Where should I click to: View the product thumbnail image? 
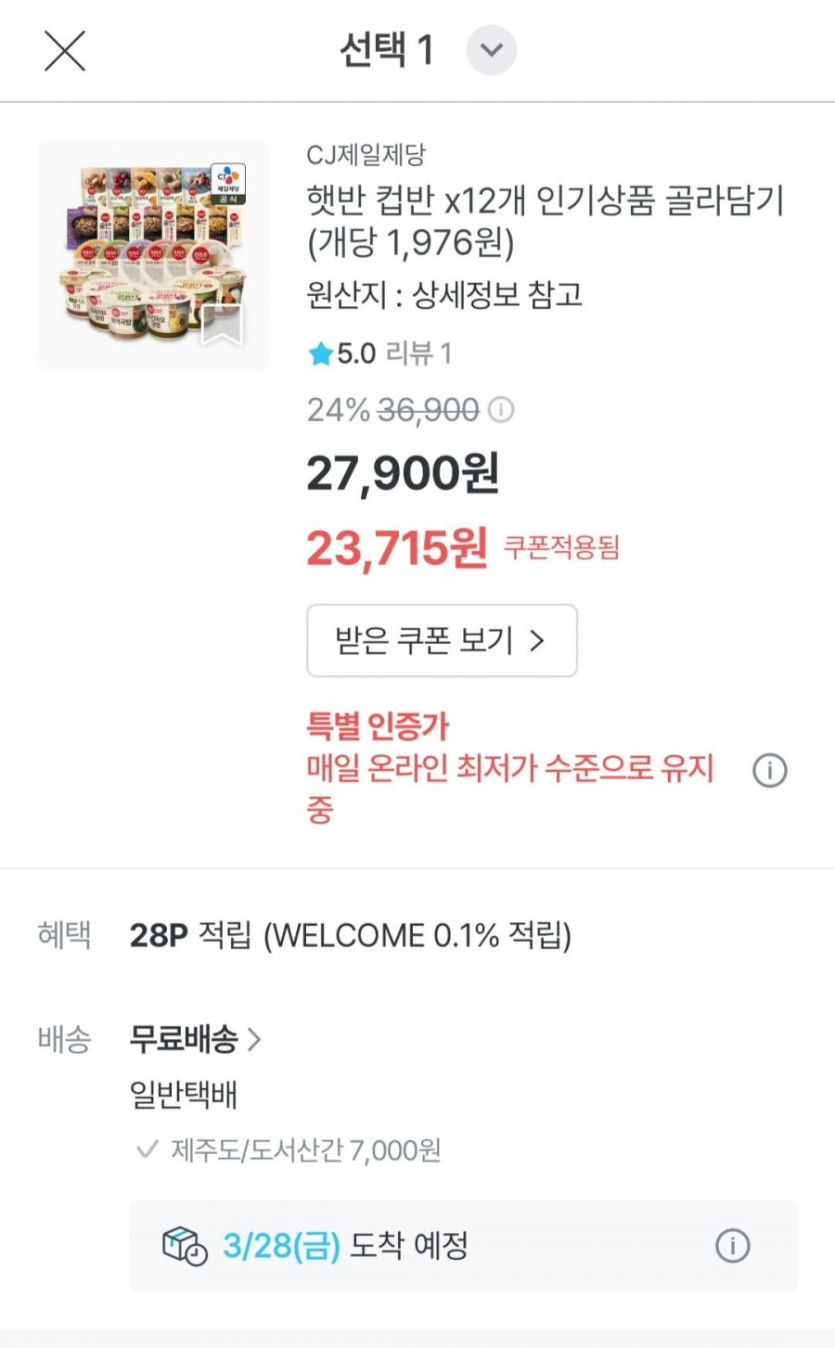pos(152,250)
